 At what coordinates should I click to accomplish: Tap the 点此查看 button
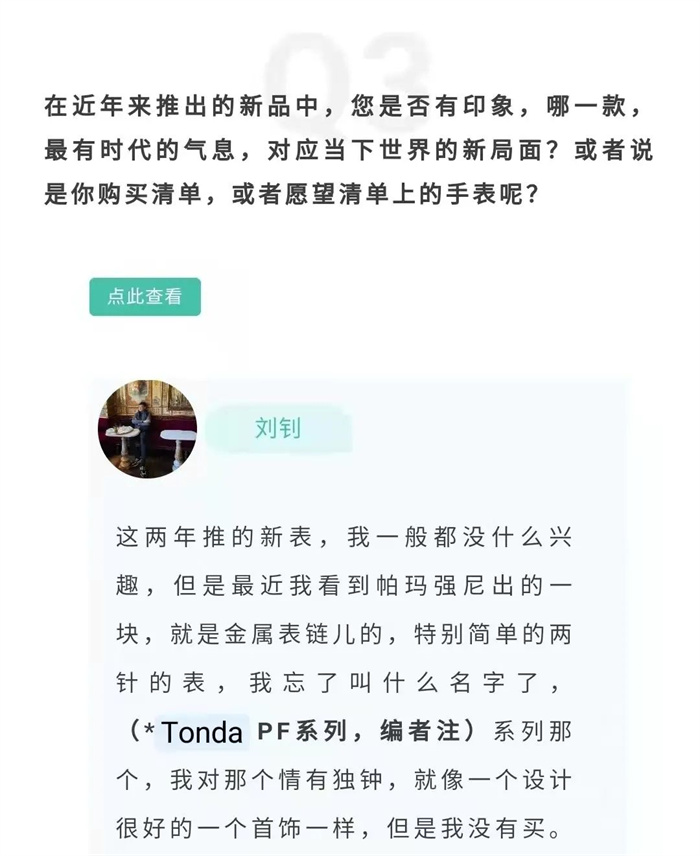(145, 297)
